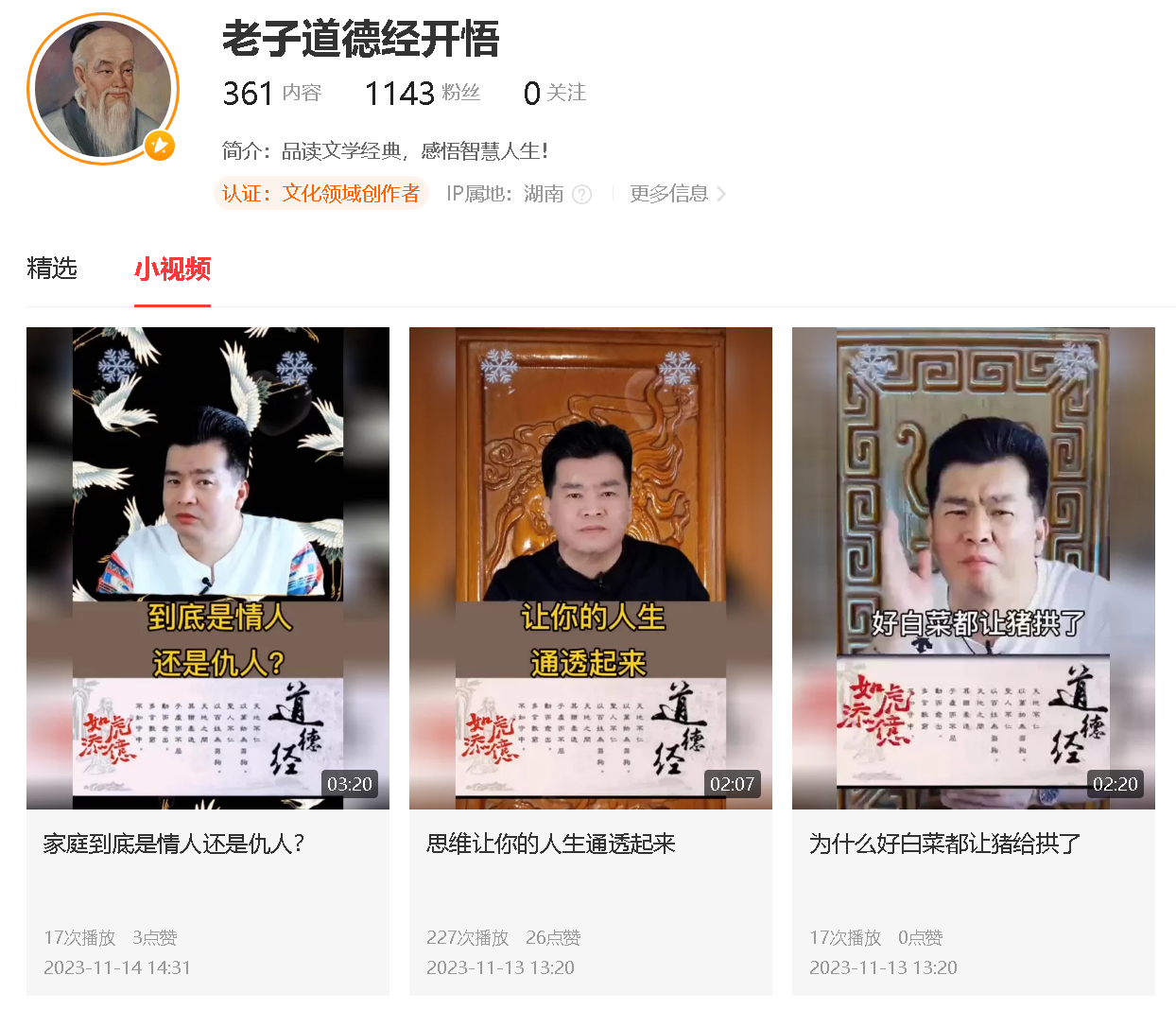Image resolution: width=1176 pixels, height=1010 pixels.
Task: Play video 家庭到底是情人还是仇人？
Action: coord(208,567)
